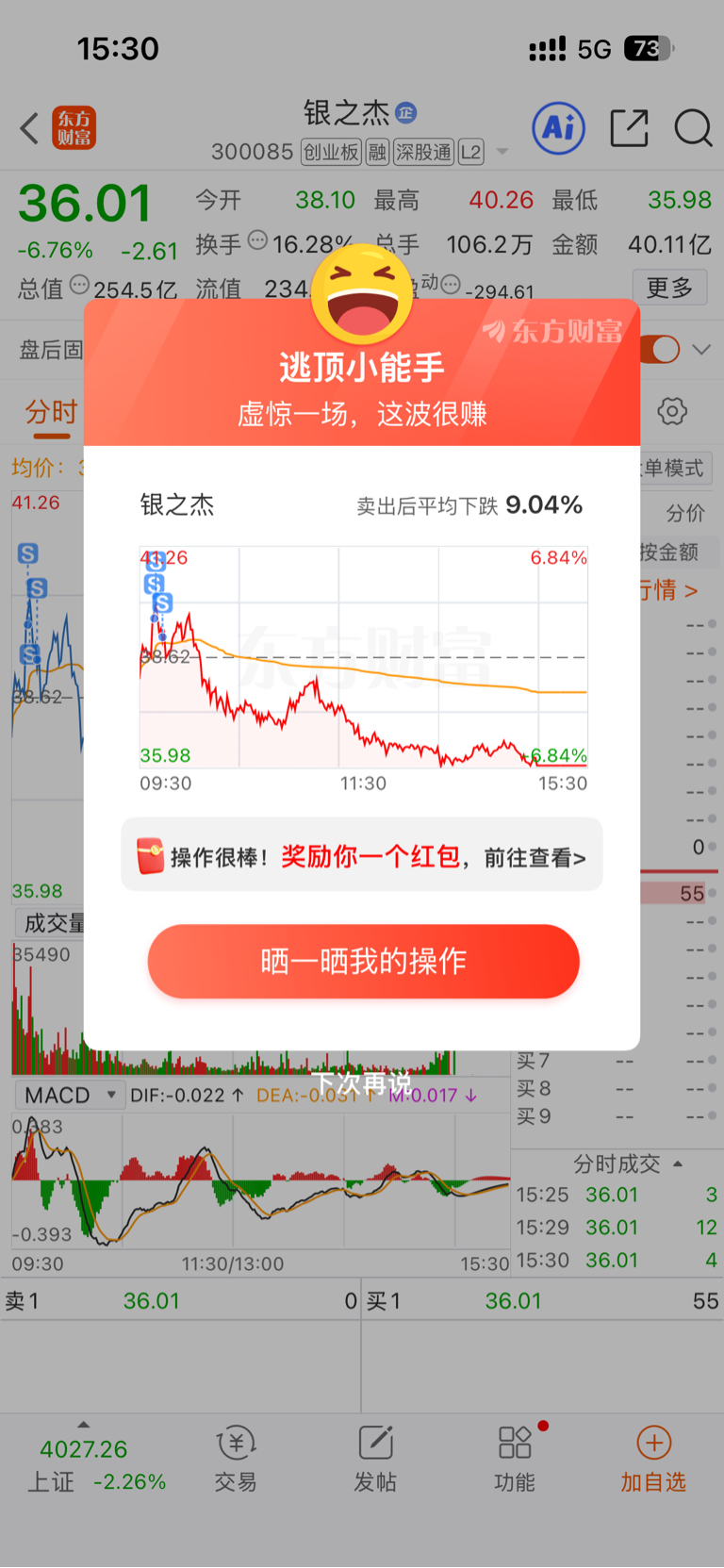Tap 更多 for more quote details
The width and height of the screenshot is (724, 1568).
(x=670, y=288)
